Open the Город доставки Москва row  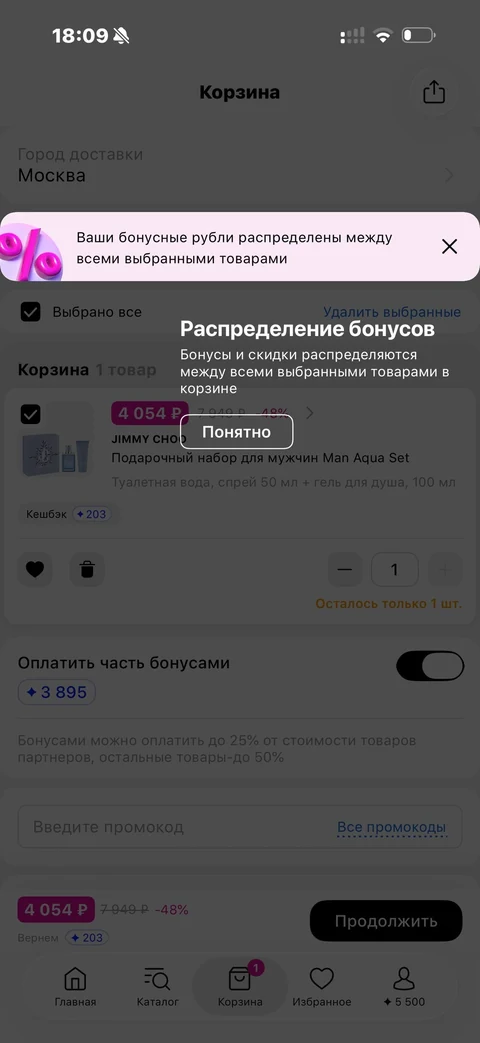[238, 166]
